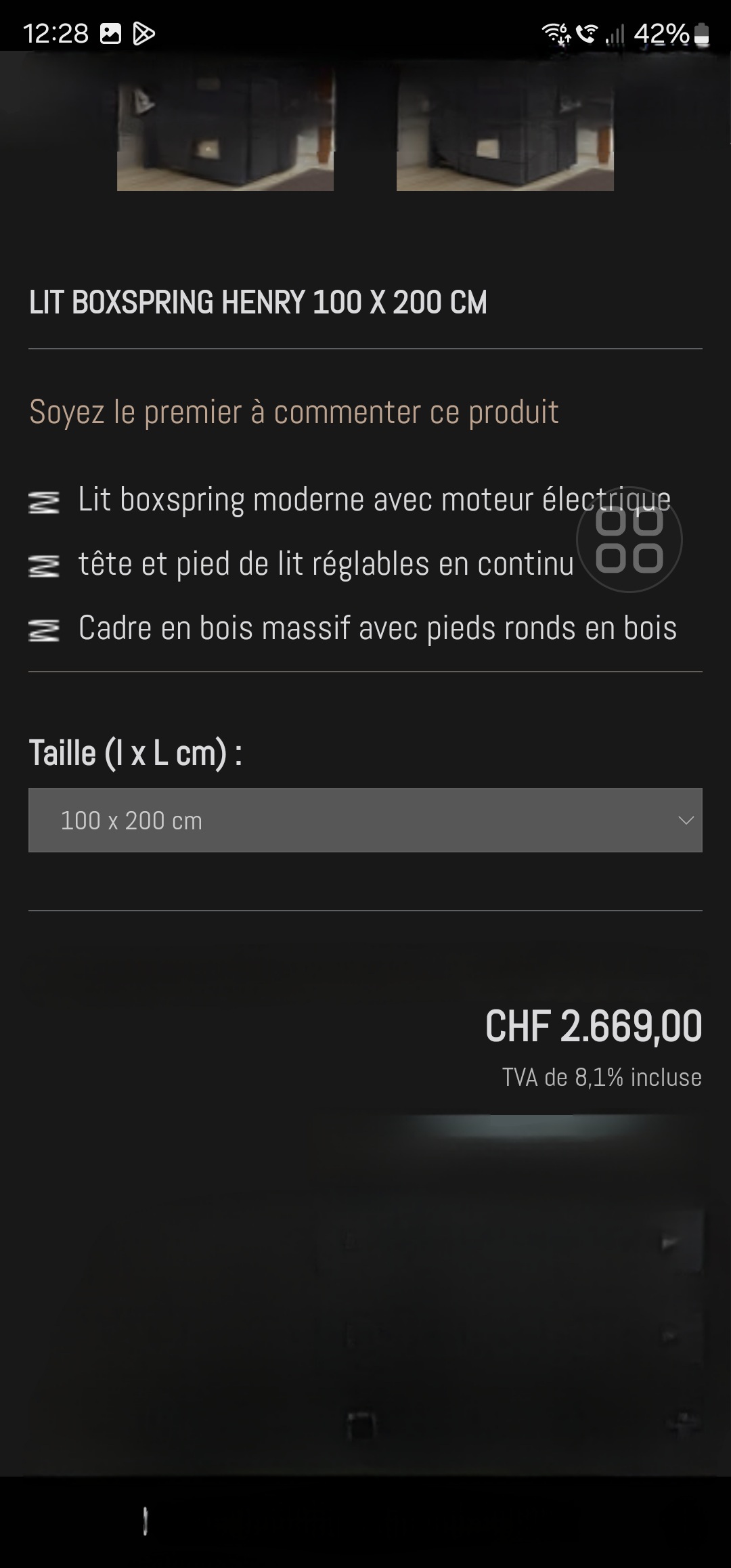The height and width of the screenshot is (1568, 731).
Task: Open the floating four-squares shortcut button
Action: pyautogui.click(x=629, y=540)
